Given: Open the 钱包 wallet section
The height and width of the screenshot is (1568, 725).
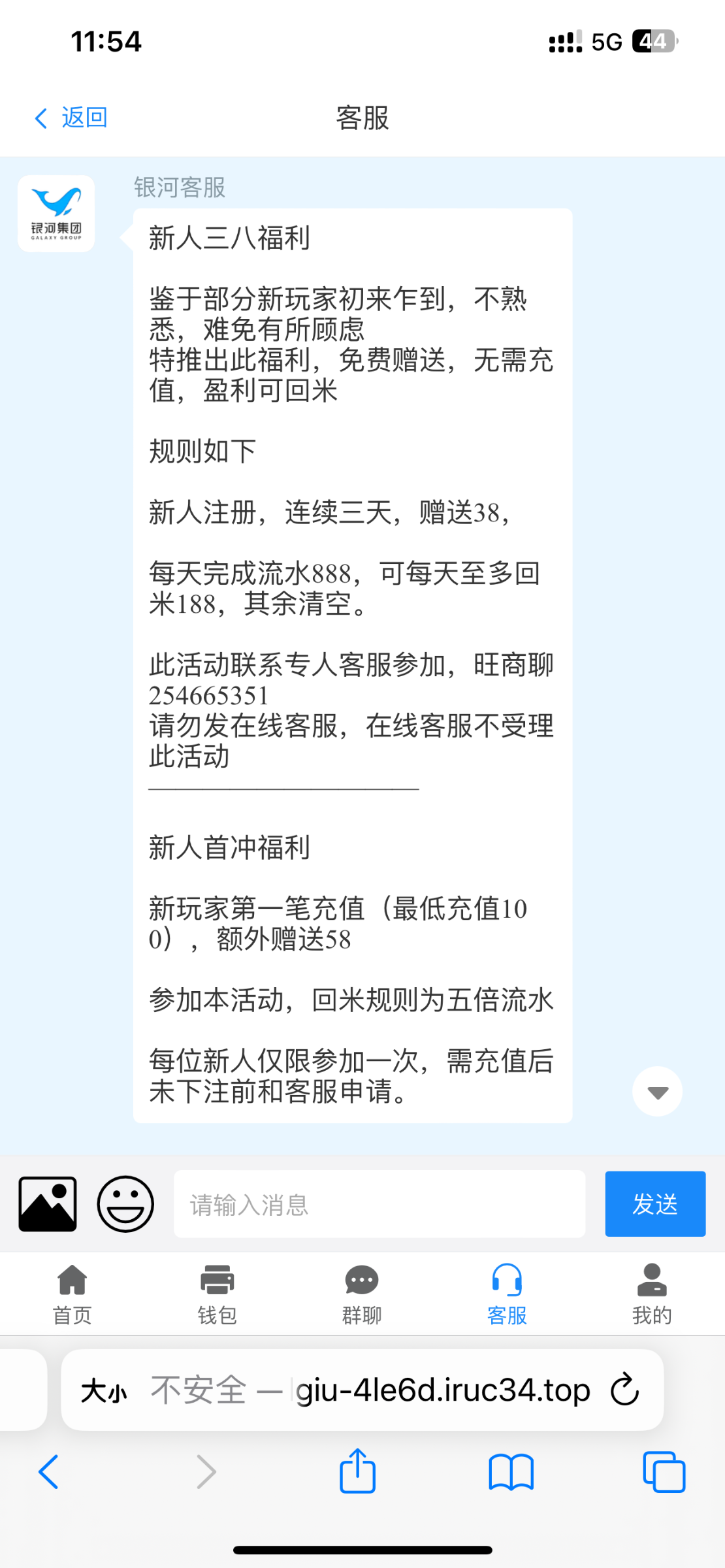Looking at the screenshot, I should [x=216, y=1294].
